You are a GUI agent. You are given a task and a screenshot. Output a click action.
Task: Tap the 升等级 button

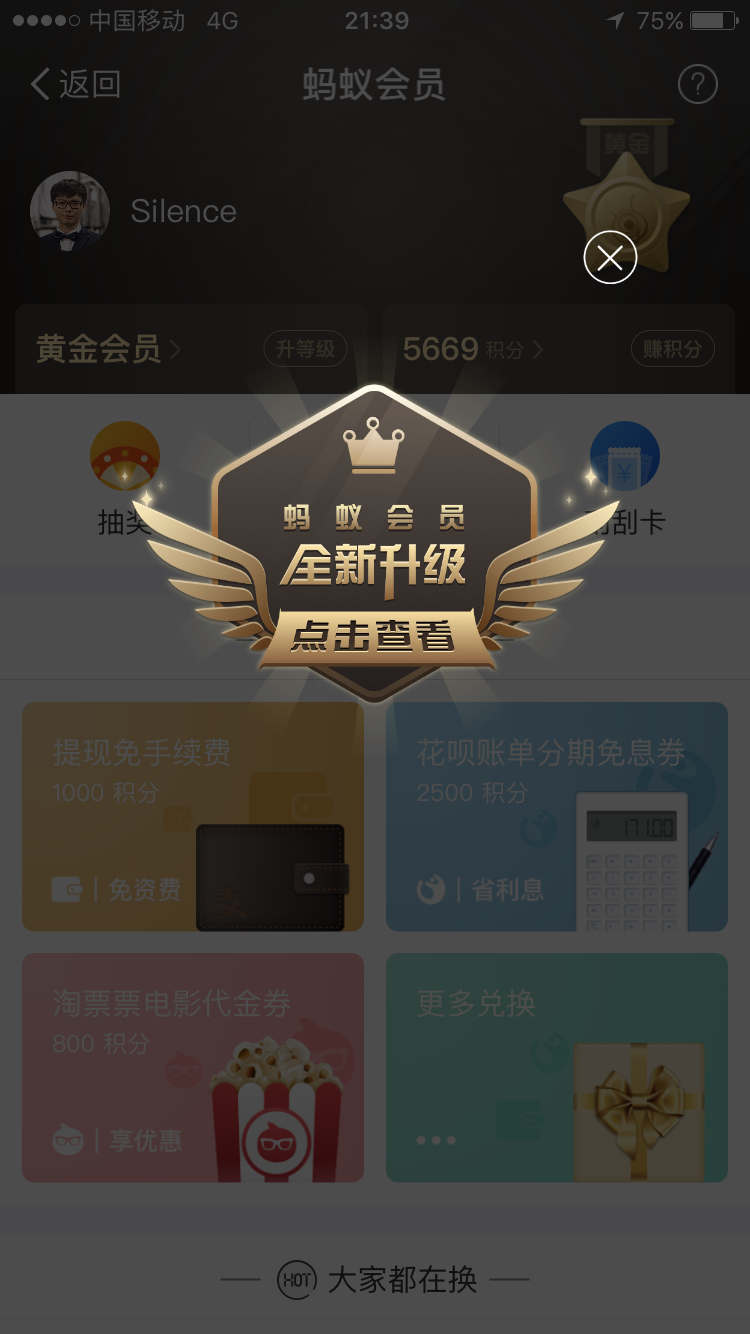click(306, 349)
